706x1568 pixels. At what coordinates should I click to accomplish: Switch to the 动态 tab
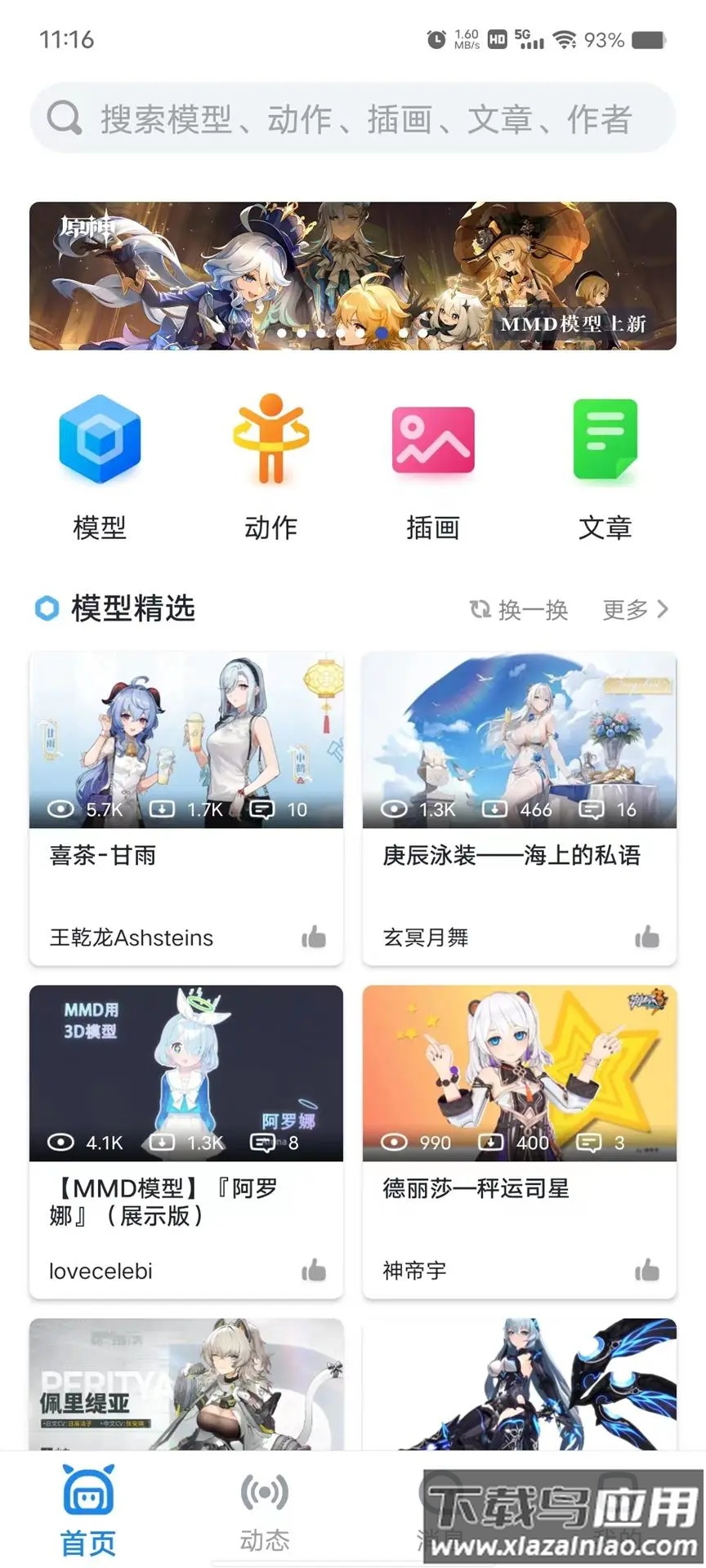[264, 1511]
